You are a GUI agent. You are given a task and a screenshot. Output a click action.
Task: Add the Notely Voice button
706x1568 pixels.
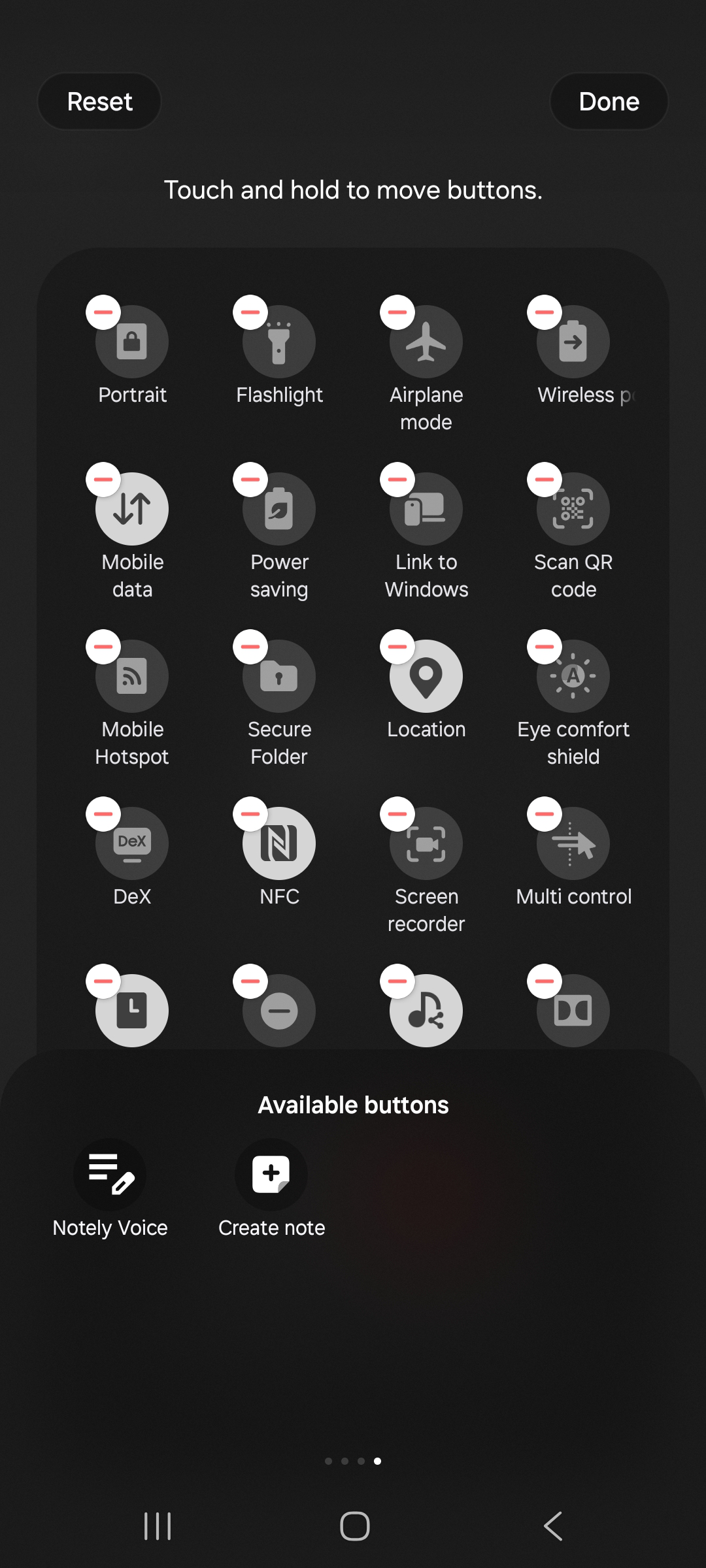pos(110,1175)
